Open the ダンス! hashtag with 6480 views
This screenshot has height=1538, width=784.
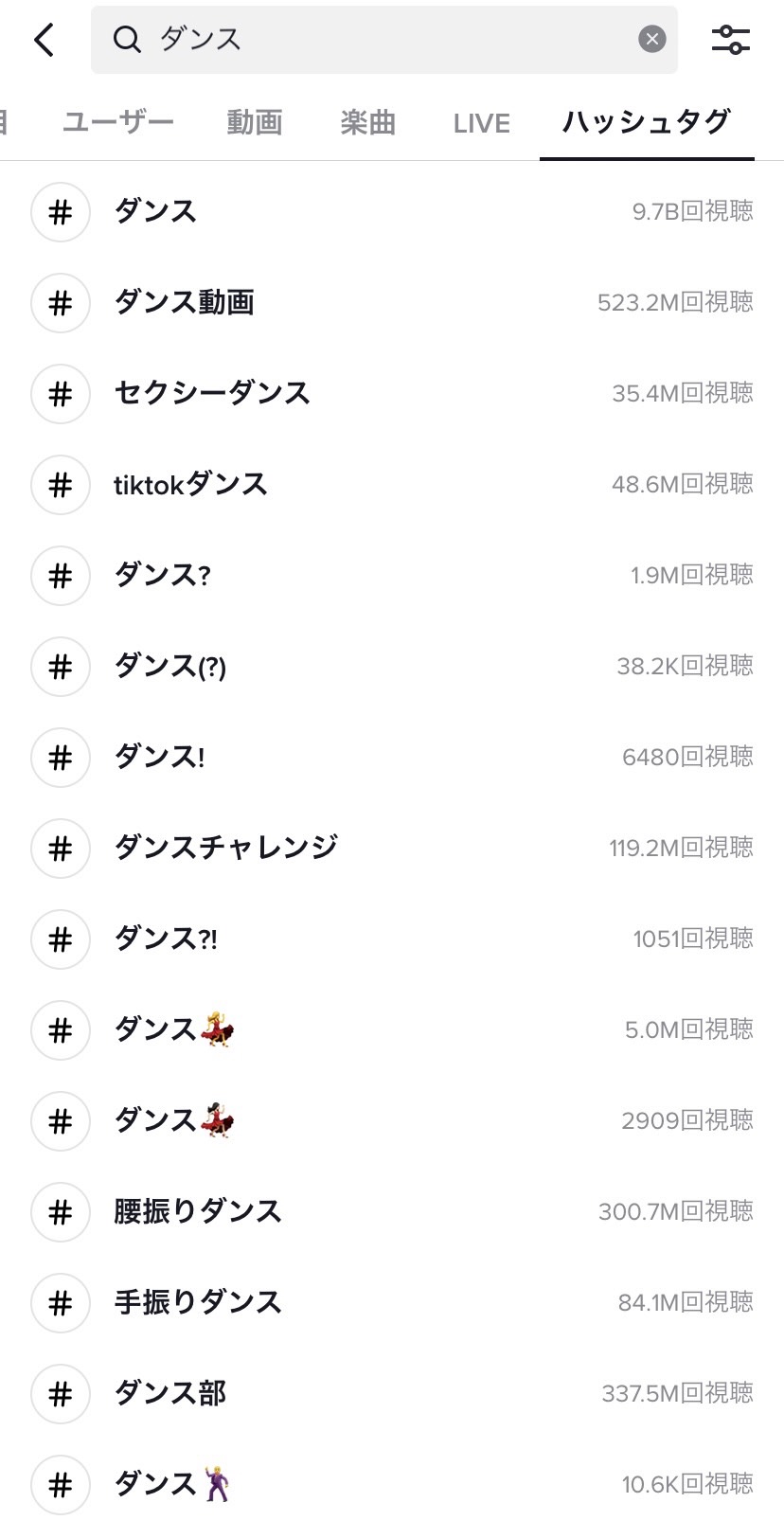click(x=392, y=757)
